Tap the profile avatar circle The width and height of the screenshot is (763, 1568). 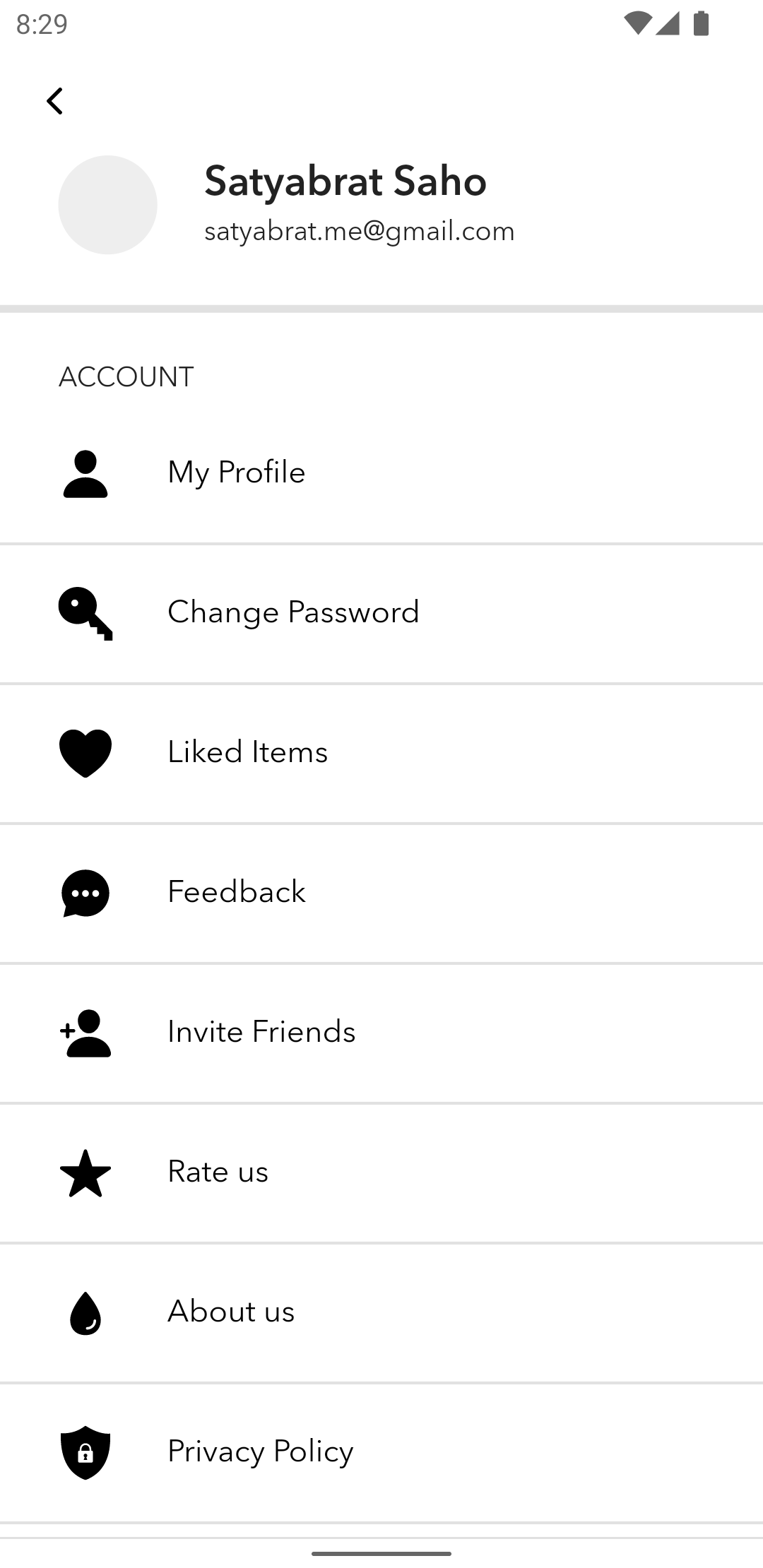point(107,205)
